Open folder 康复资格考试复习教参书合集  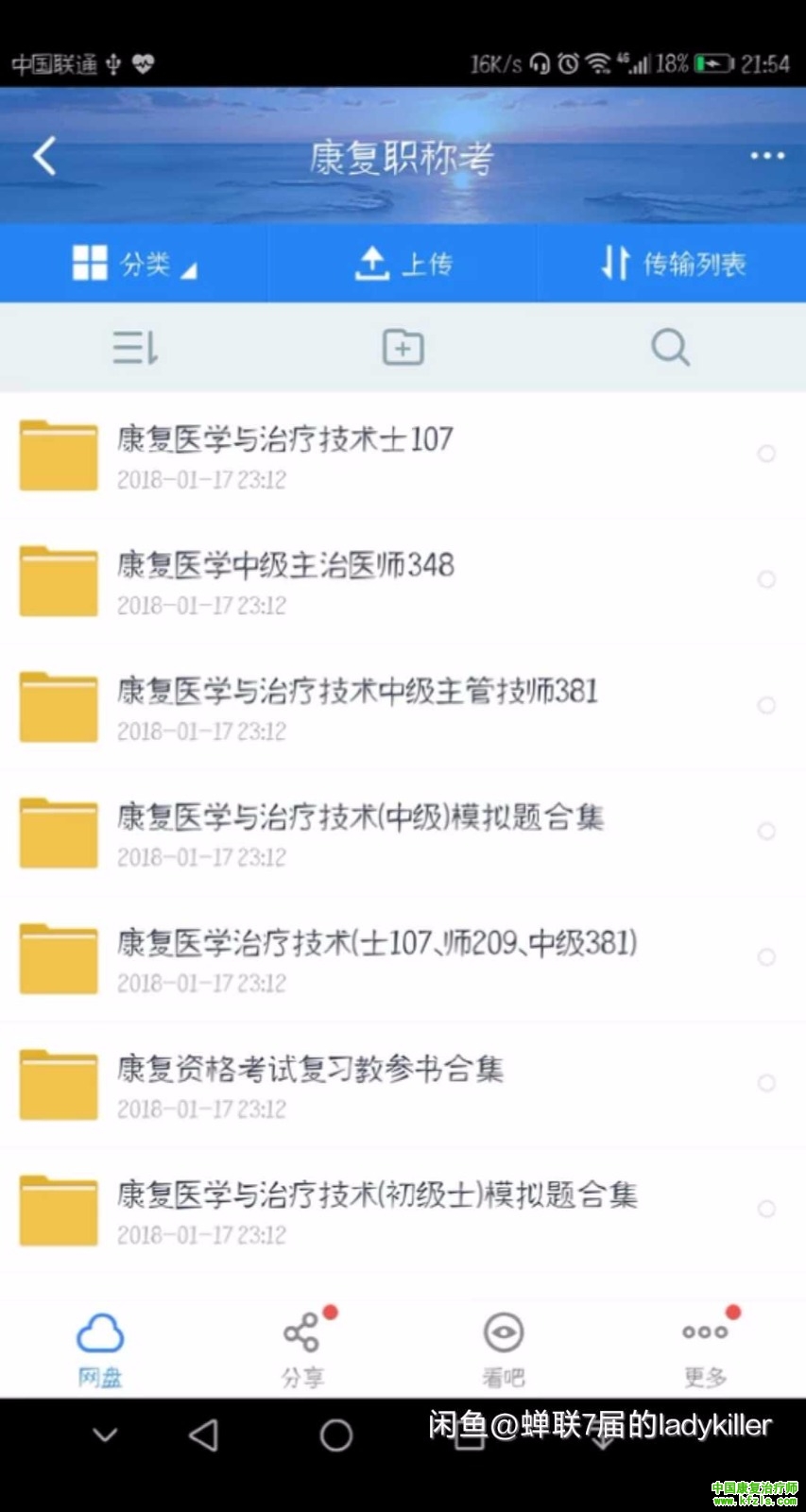coord(310,1084)
